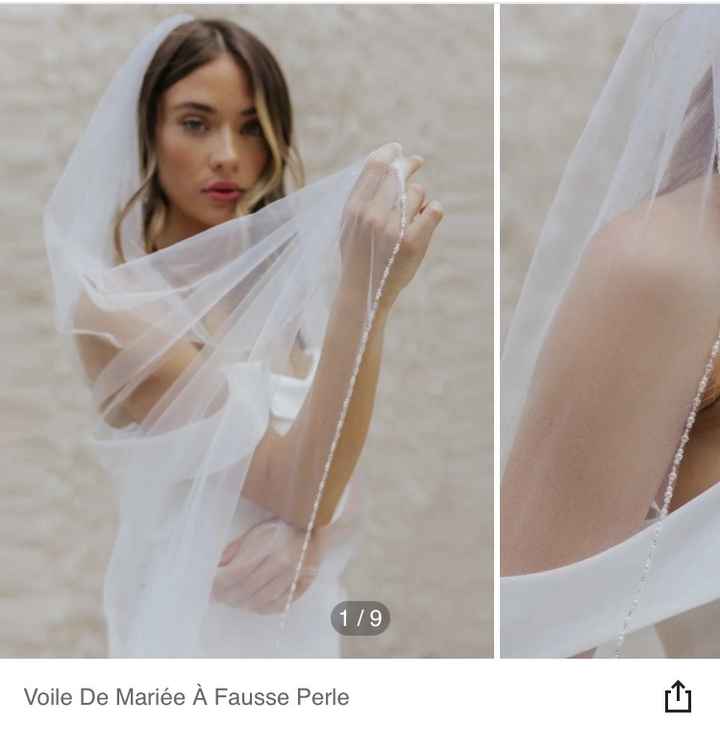The width and height of the screenshot is (720, 730).
Task: Share the Voile De Mariée À Fausse Perle product
Action: [x=678, y=696]
